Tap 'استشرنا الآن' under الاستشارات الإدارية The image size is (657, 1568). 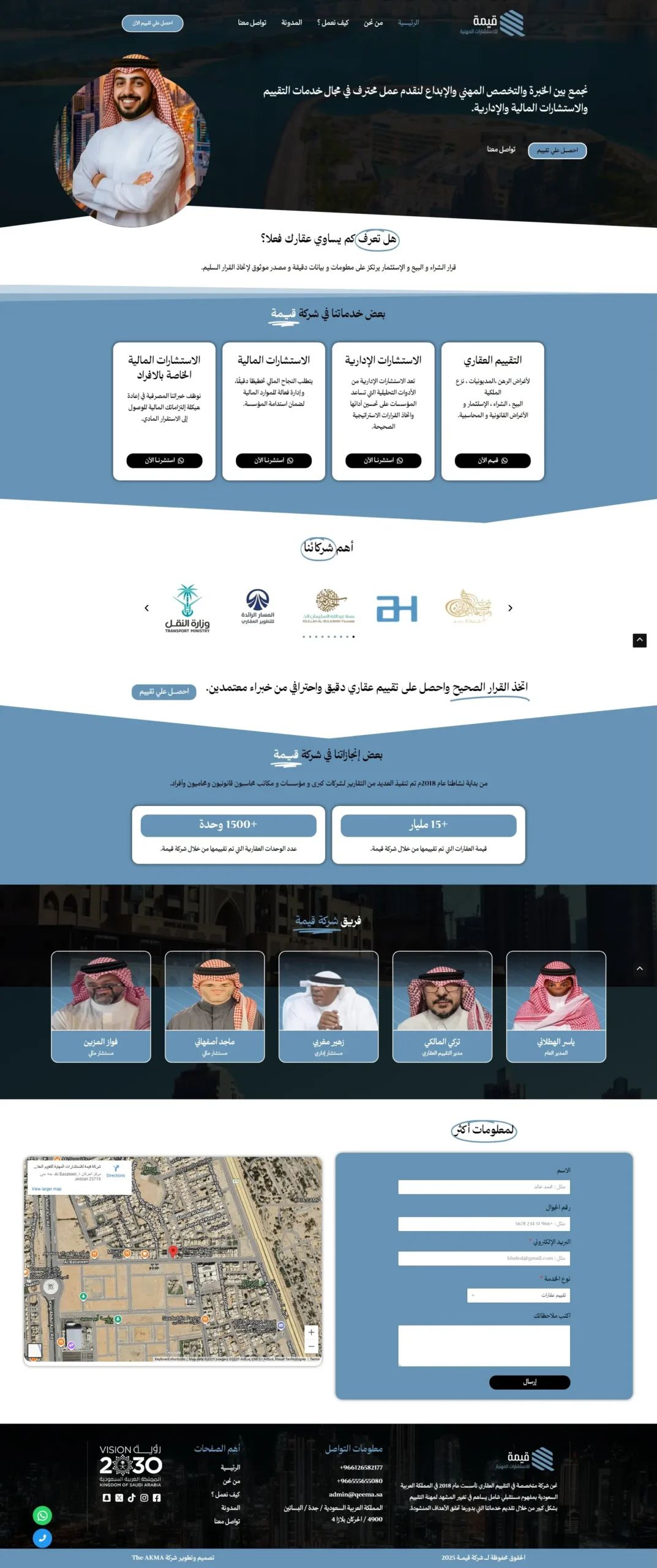pyautogui.click(x=383, y=461)
